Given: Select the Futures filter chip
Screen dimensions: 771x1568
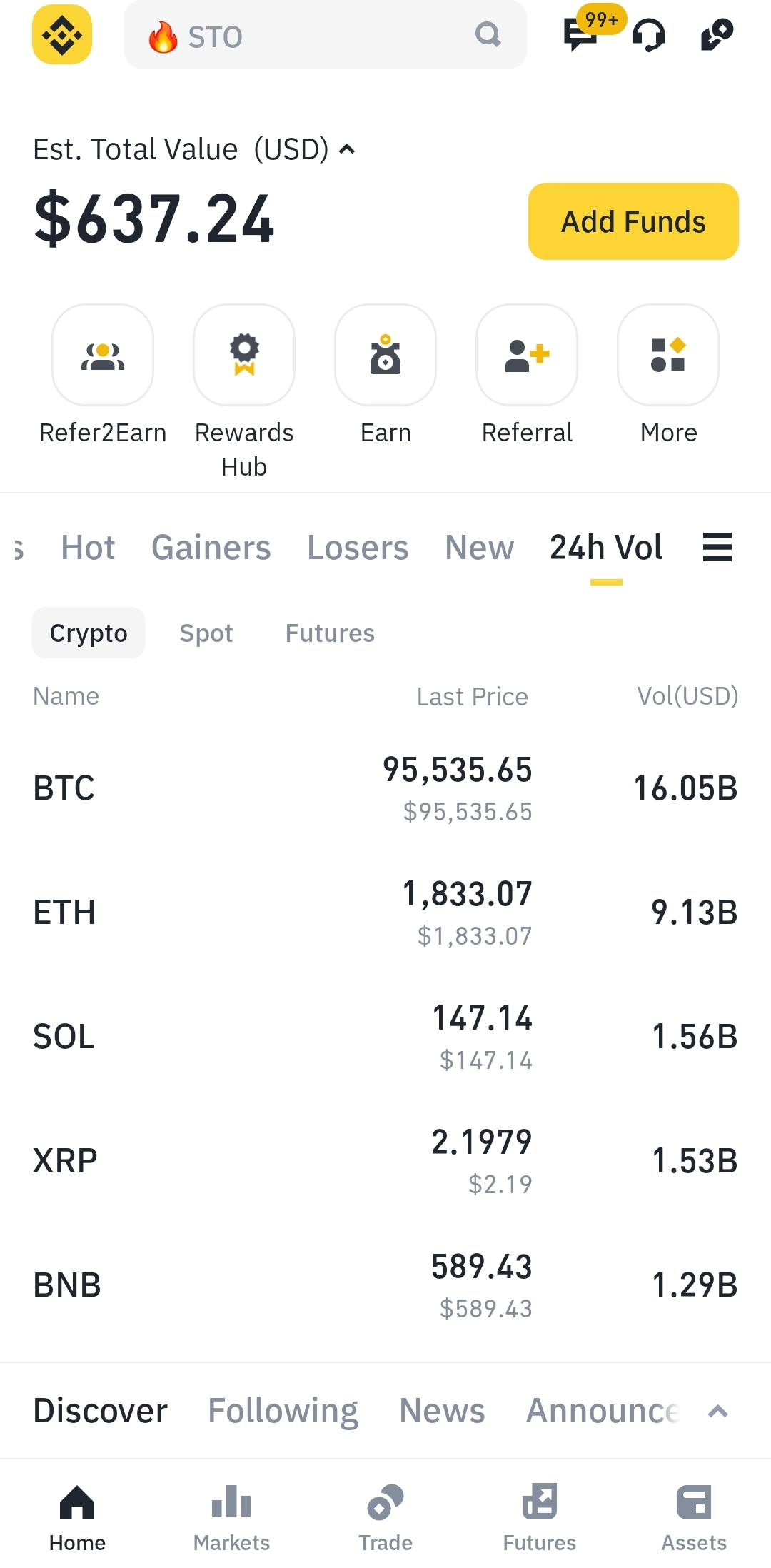Looking at the screenshot, I should (x=330, y=633).
